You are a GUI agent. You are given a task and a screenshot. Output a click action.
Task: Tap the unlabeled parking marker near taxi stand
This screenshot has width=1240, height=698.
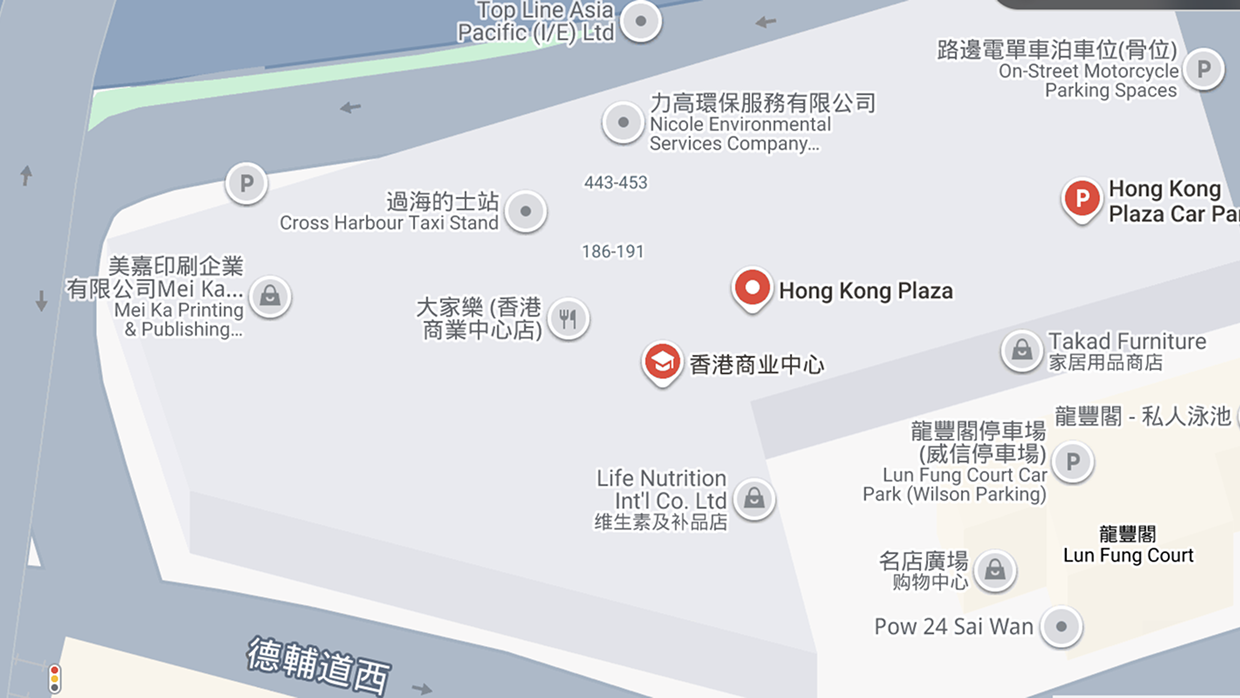coord(246,184)
